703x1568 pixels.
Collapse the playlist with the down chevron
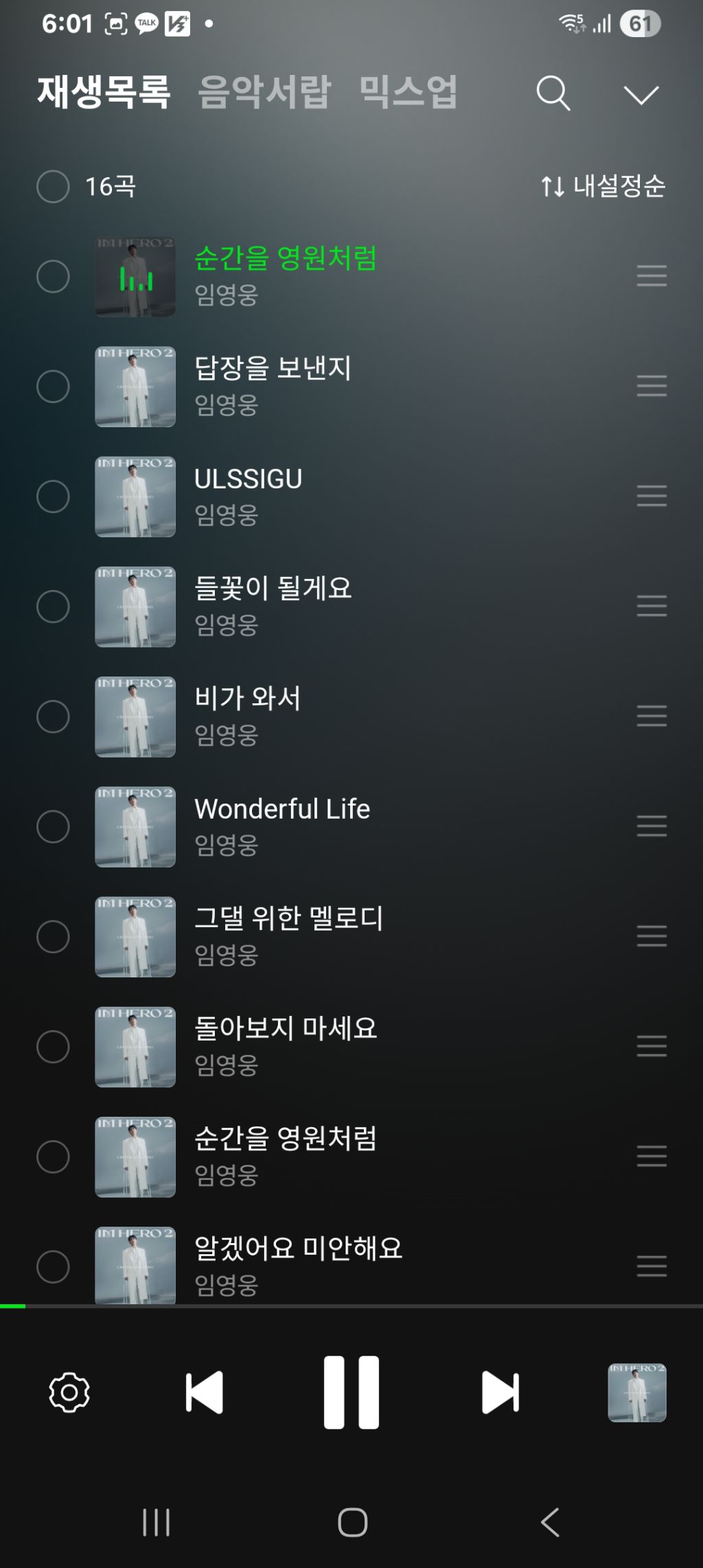click(x=641, y=94)
